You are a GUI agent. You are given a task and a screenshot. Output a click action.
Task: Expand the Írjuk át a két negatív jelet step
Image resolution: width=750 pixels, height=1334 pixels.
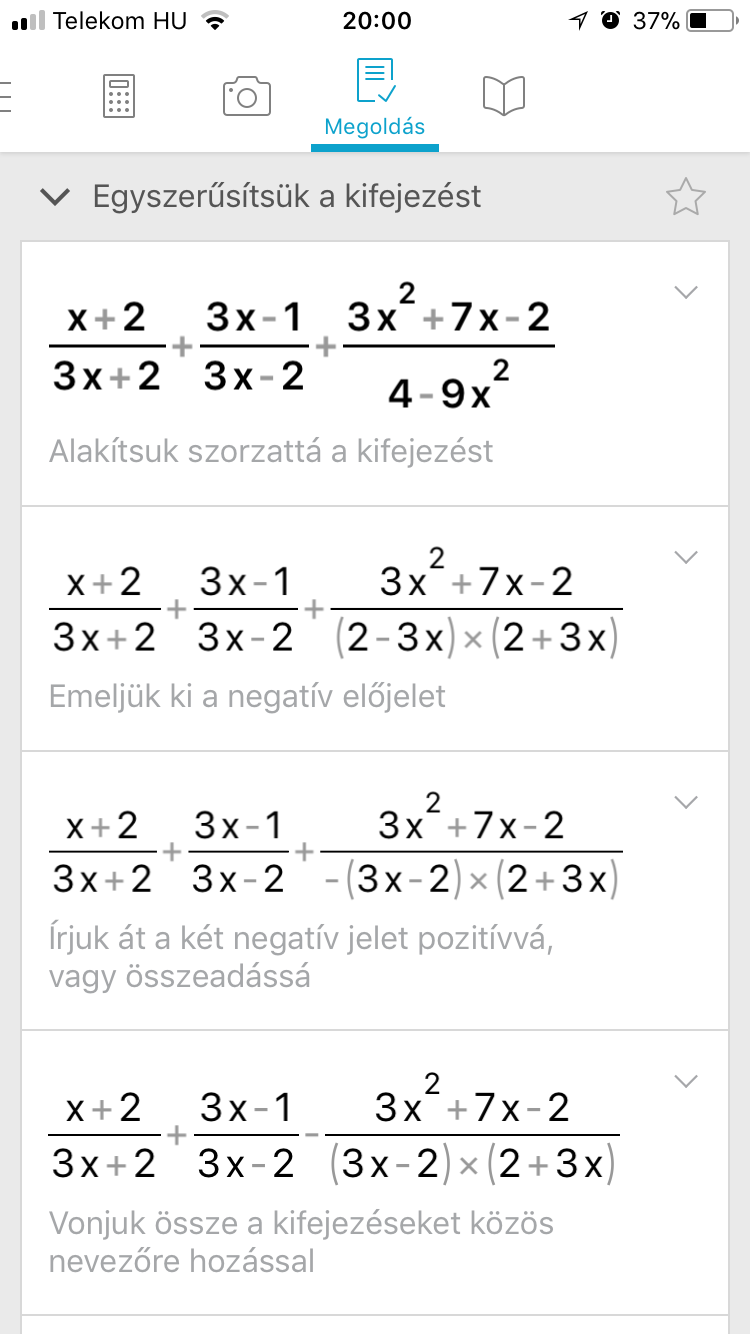click(x=685, y=802)
